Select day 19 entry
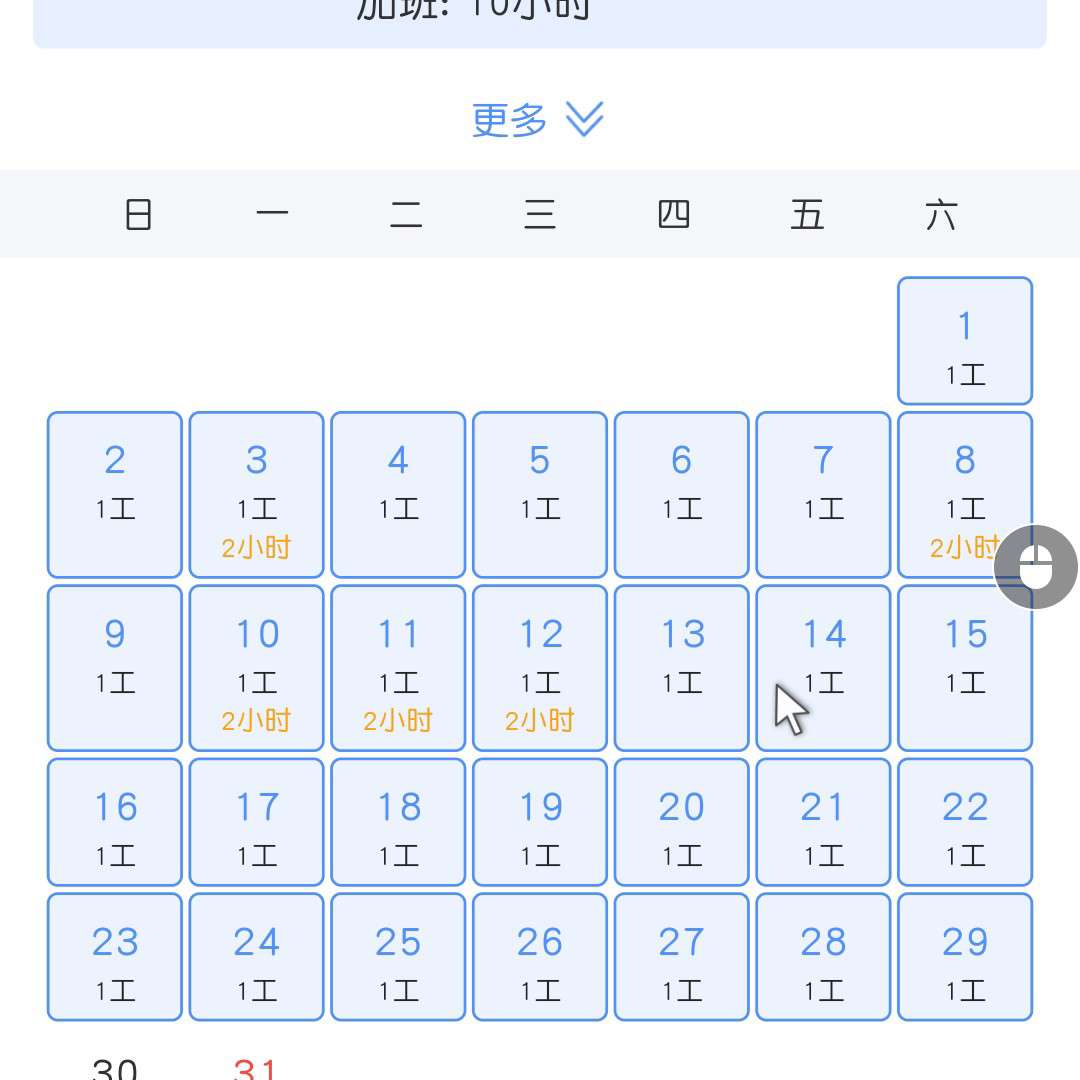The height and width of the screenshot is (1080, 1080). click(540, 822)
